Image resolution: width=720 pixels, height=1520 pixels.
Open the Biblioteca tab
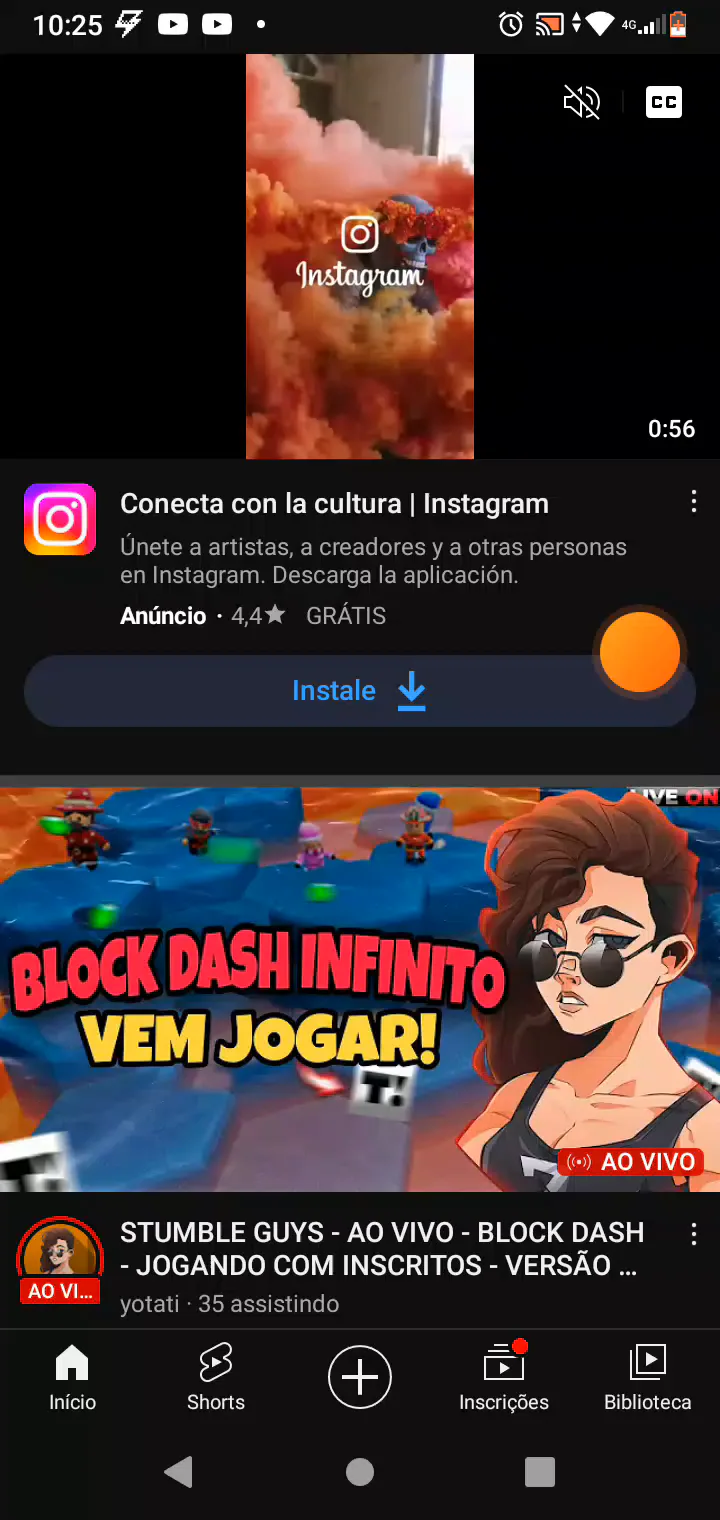[648, 1377]
